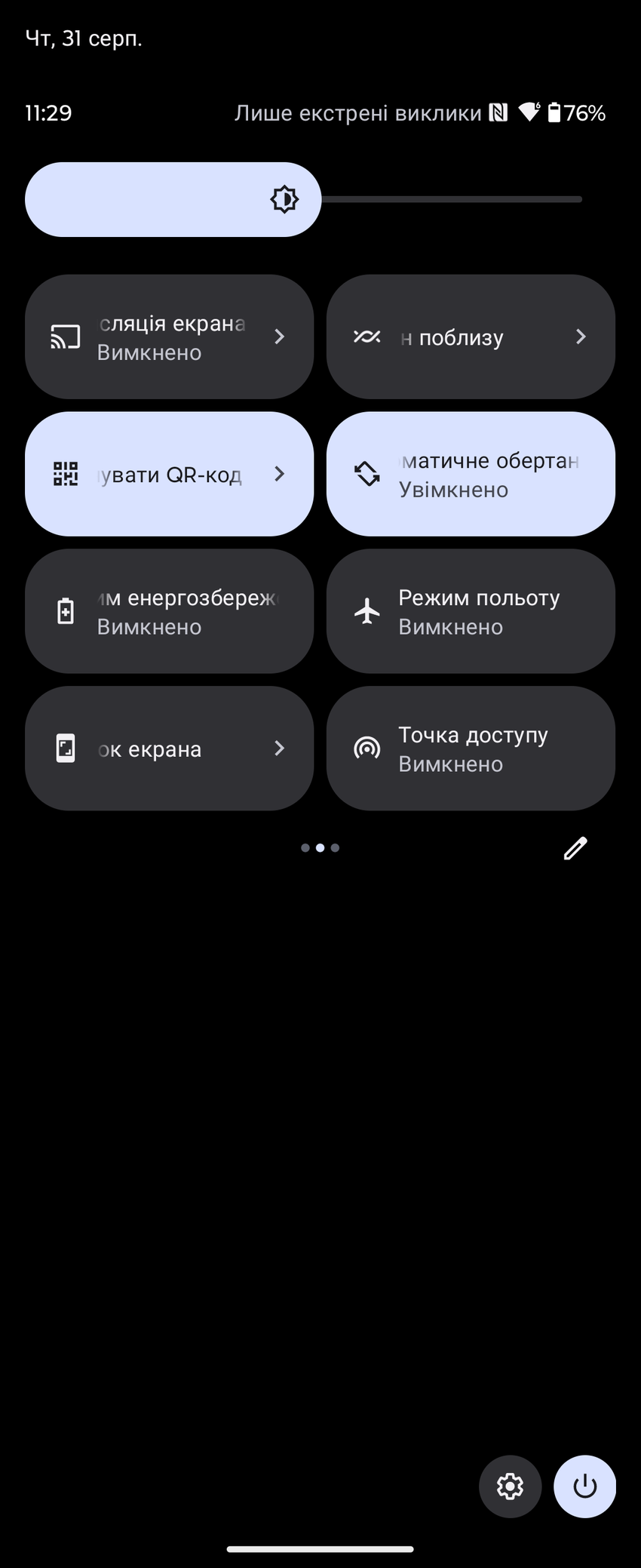
Task: Tap the brightness slider
Action: pyautogui.click(x=302, y=200)
